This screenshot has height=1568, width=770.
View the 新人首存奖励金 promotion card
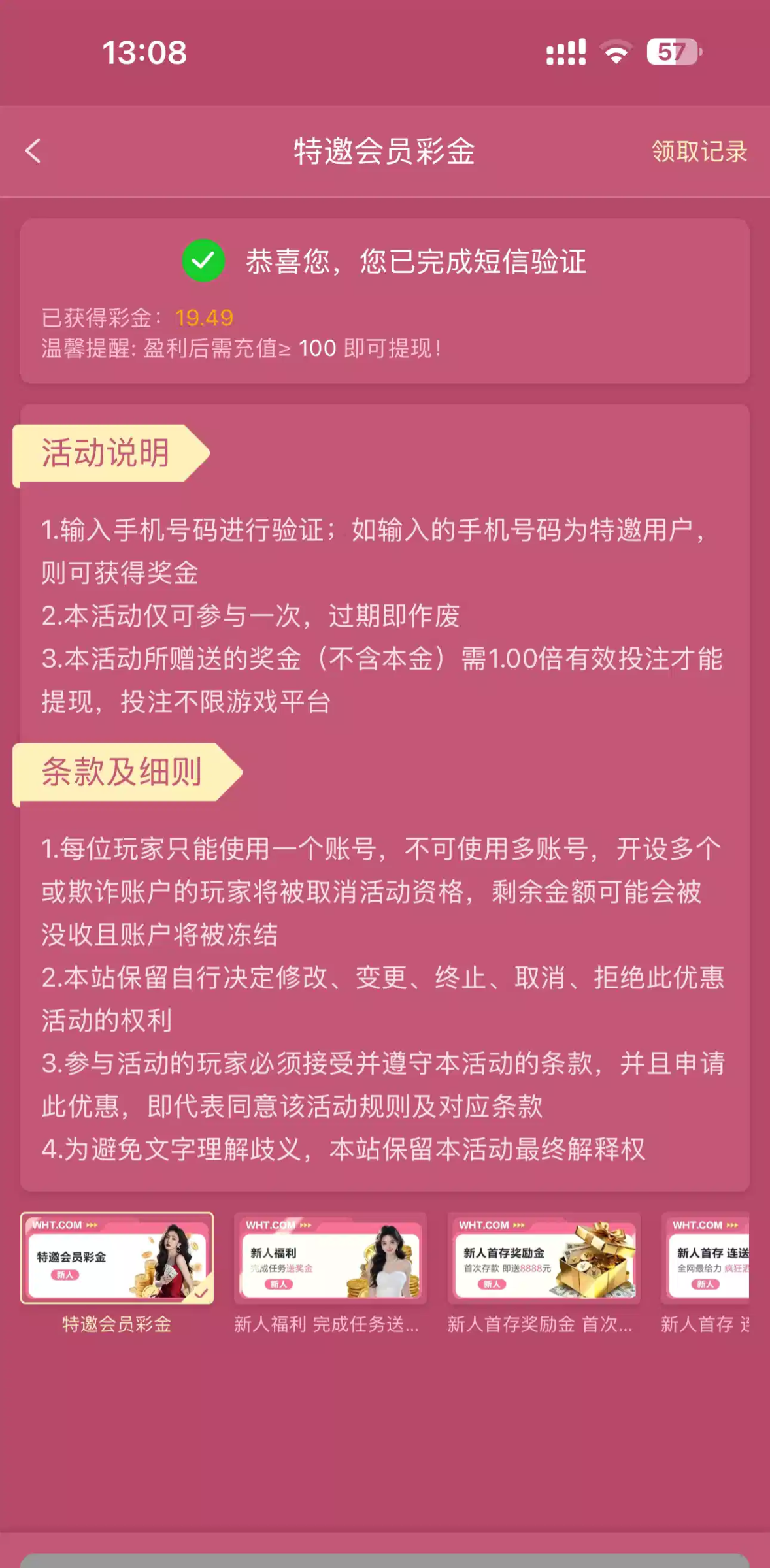[544, 1258]
